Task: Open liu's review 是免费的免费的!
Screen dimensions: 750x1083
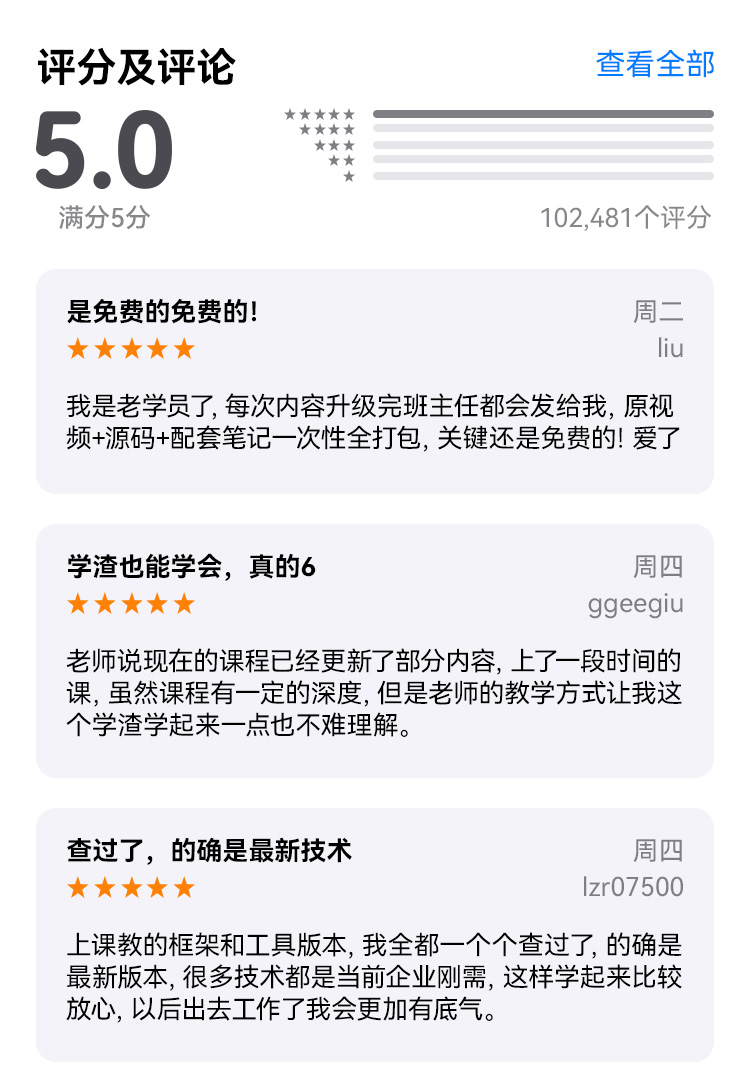Action: tap(375, 381)
